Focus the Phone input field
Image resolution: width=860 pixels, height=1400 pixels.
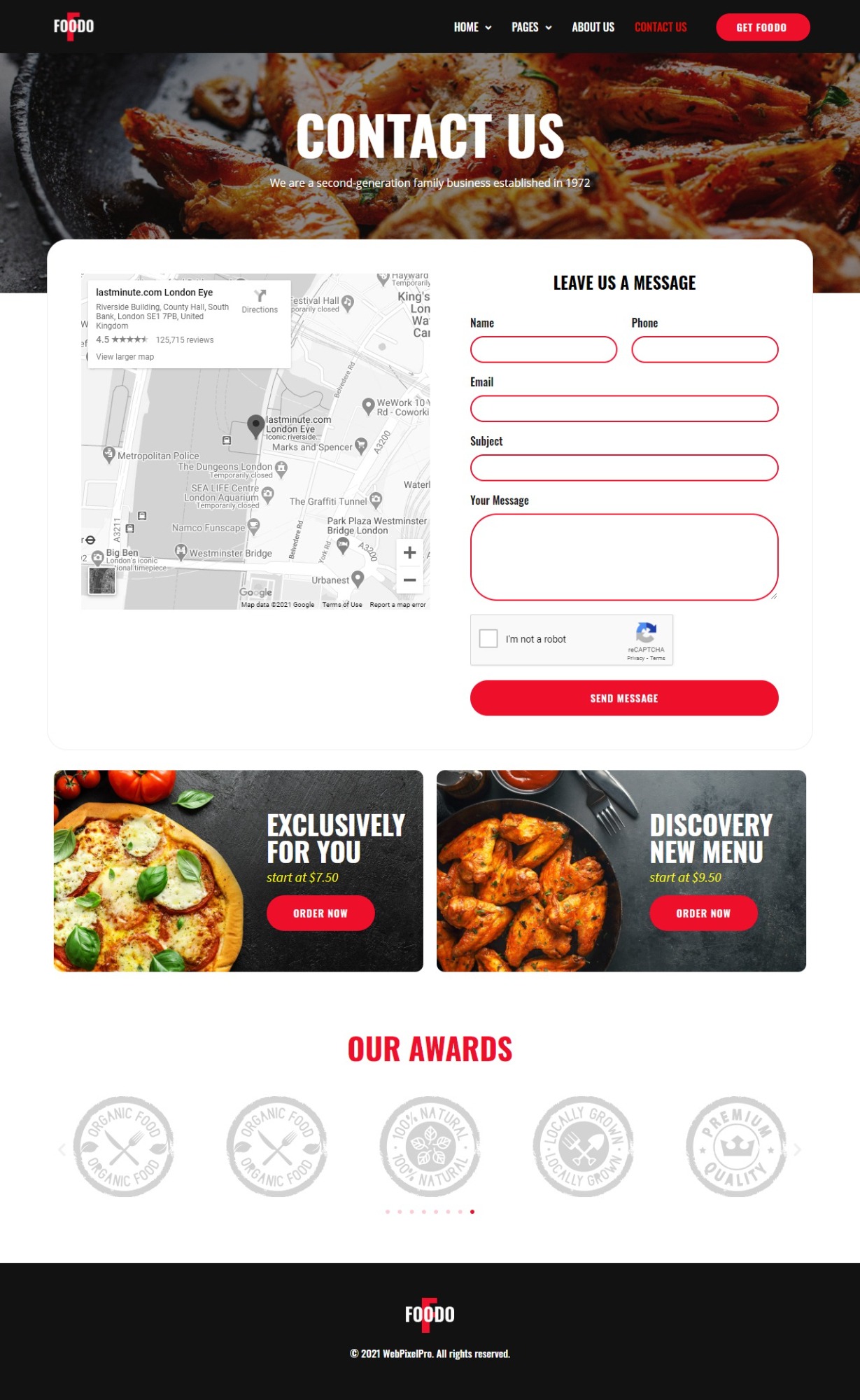point(705,349)
